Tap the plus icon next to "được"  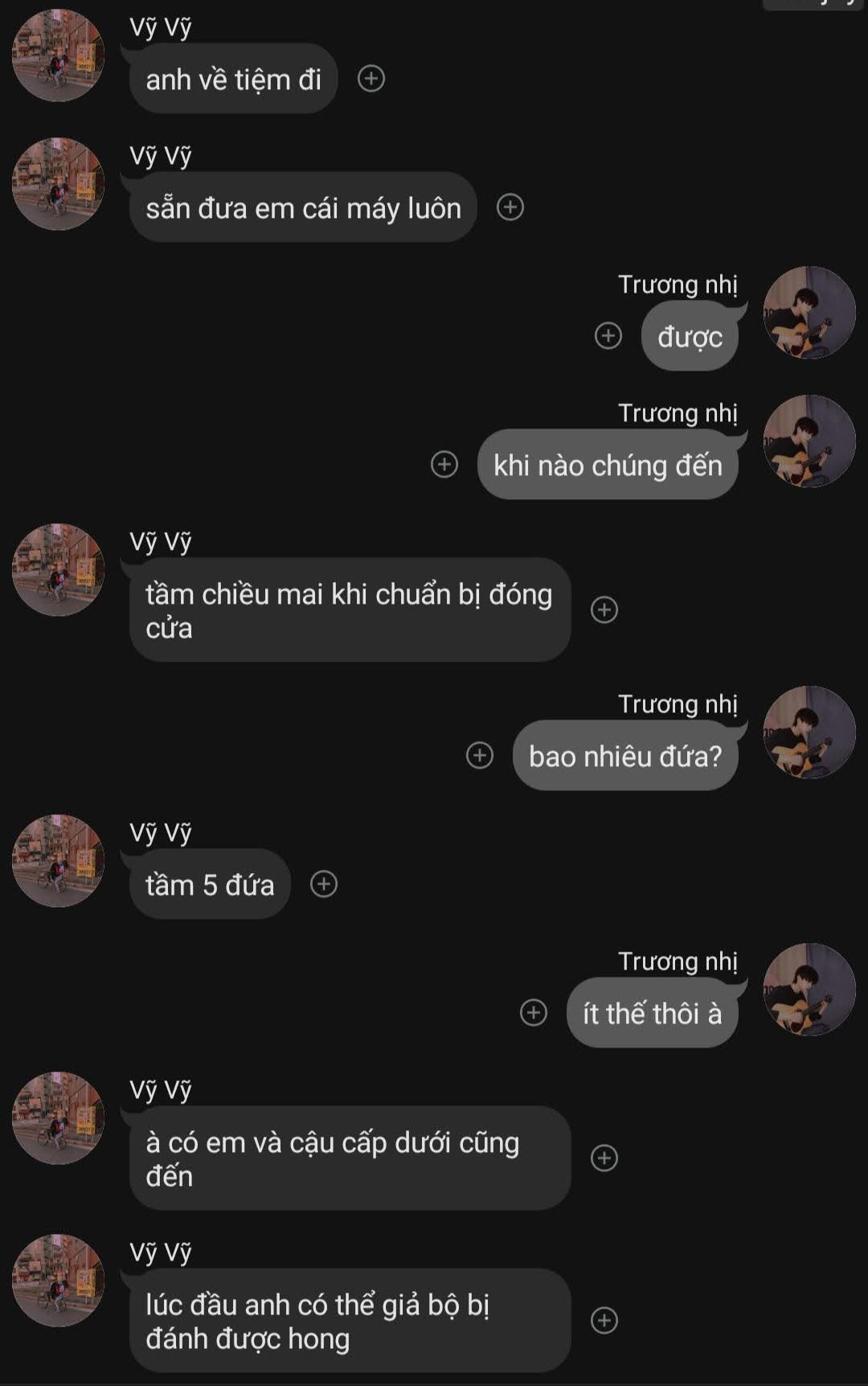coord(608,335)
